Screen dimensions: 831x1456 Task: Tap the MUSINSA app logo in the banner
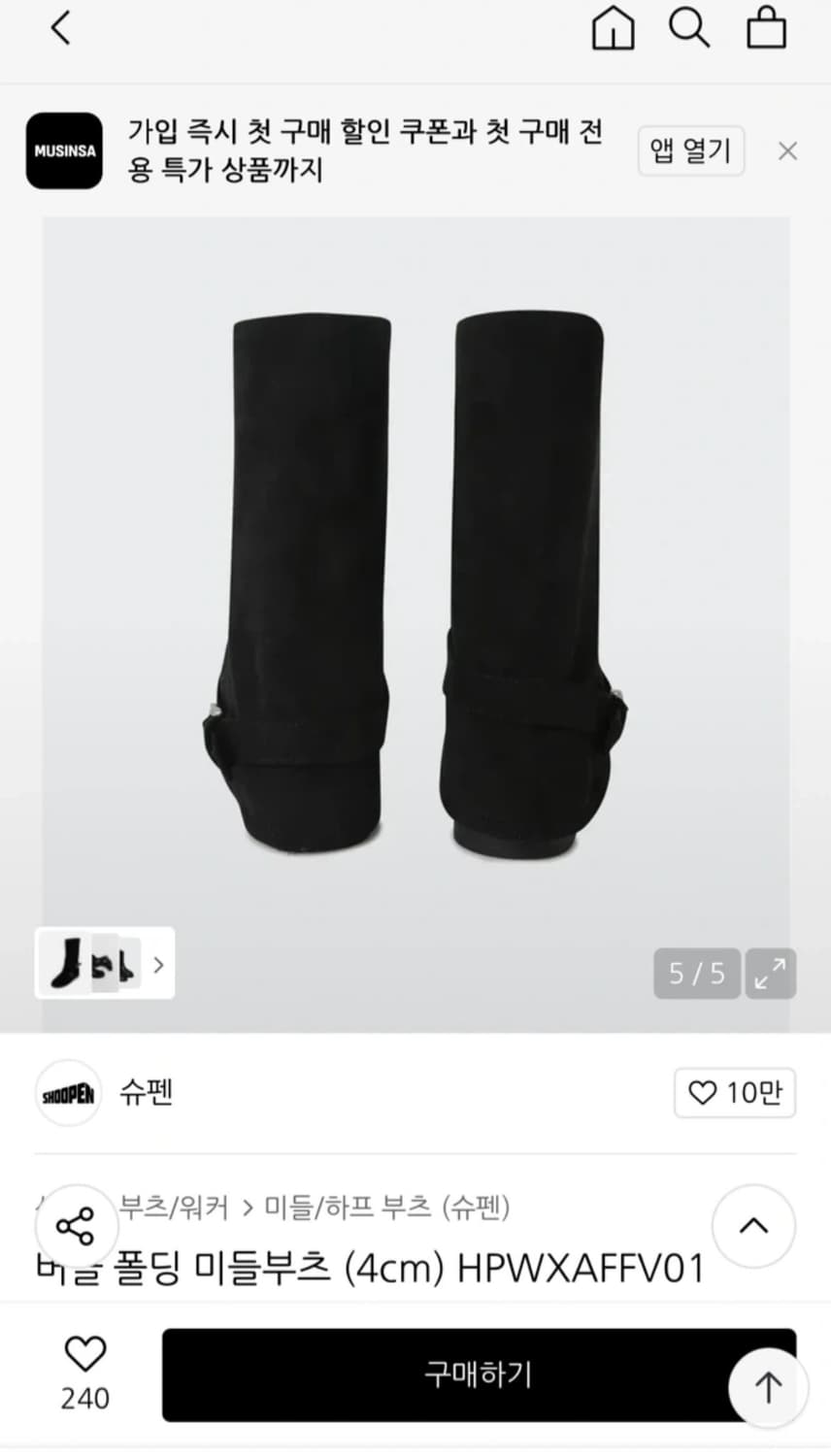pos(64,150)
